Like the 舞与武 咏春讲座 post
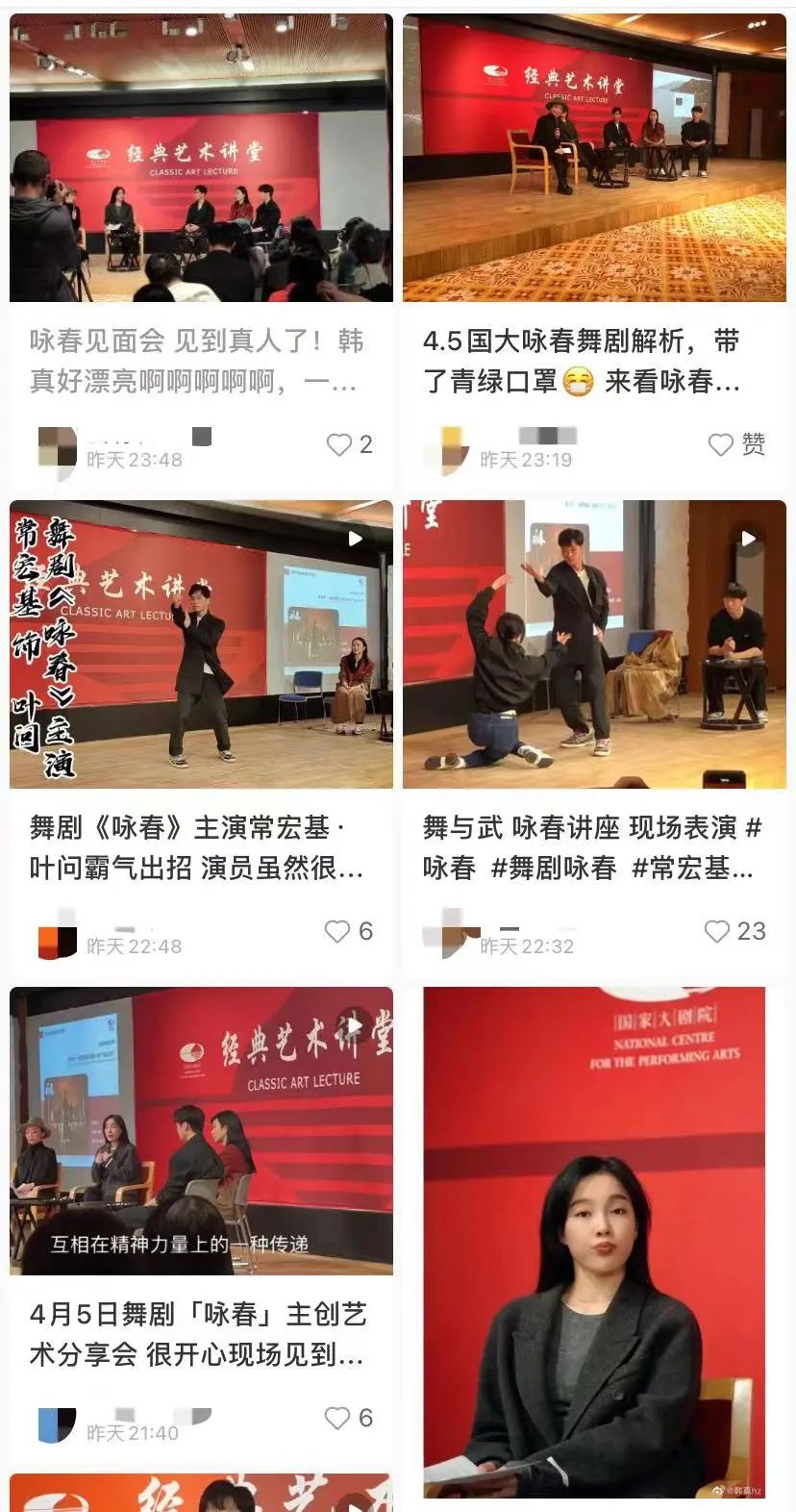 coord(717,931)
